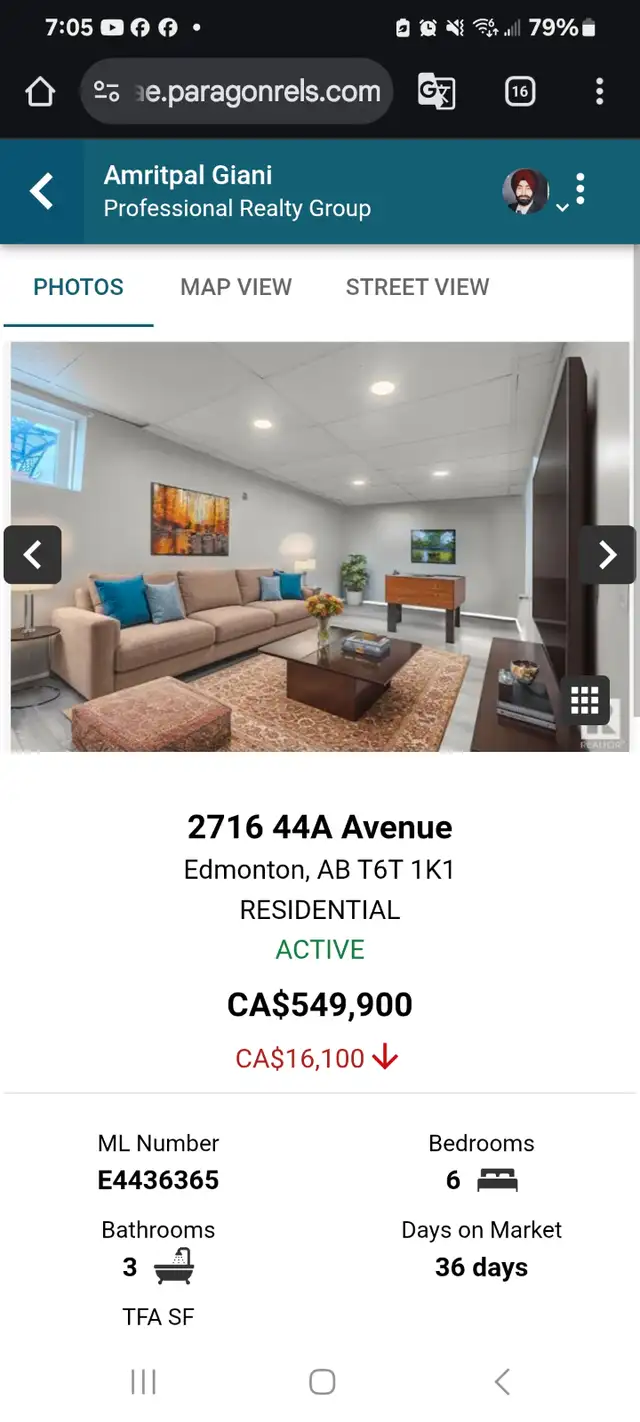The image size is (640, 1422).
Task: Open the recent apps view
Action: tap(143, 1382)
